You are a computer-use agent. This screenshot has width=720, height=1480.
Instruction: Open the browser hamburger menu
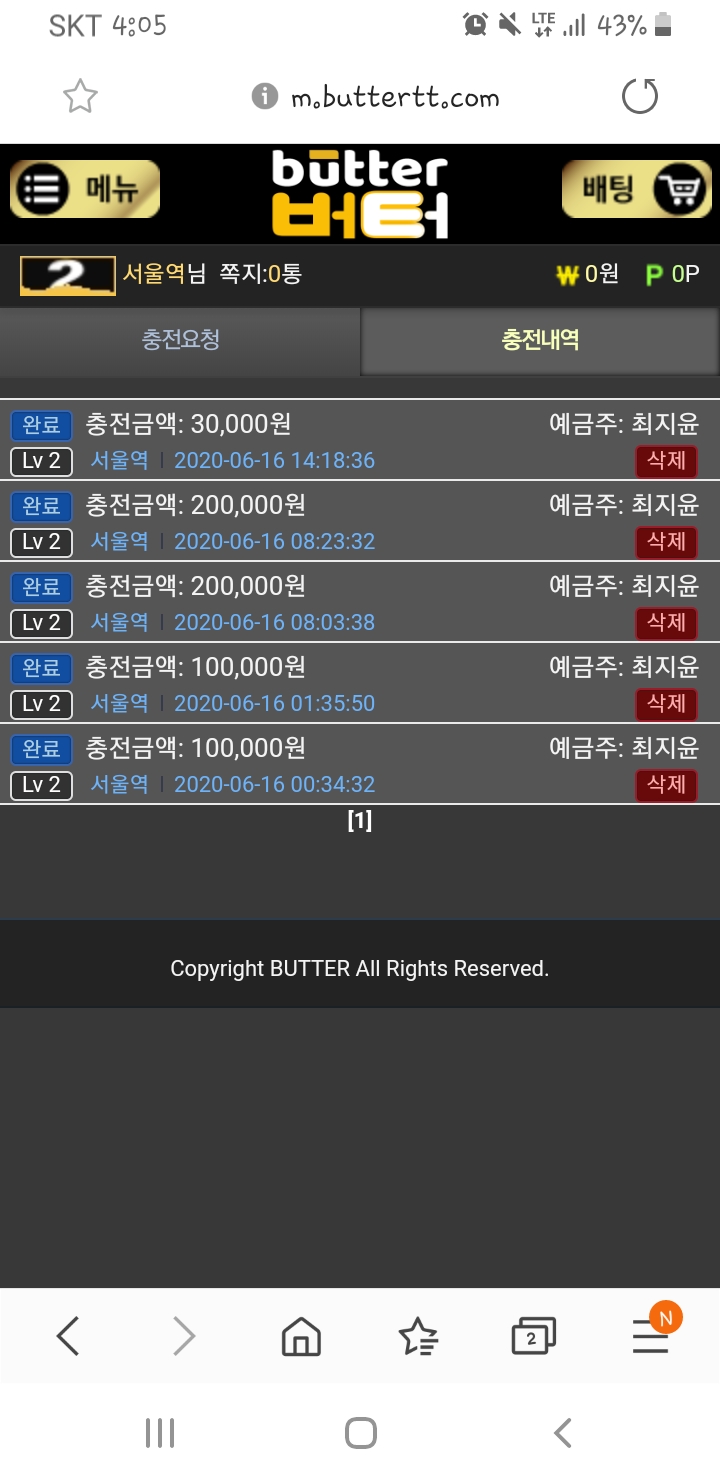click(650, 1337)
